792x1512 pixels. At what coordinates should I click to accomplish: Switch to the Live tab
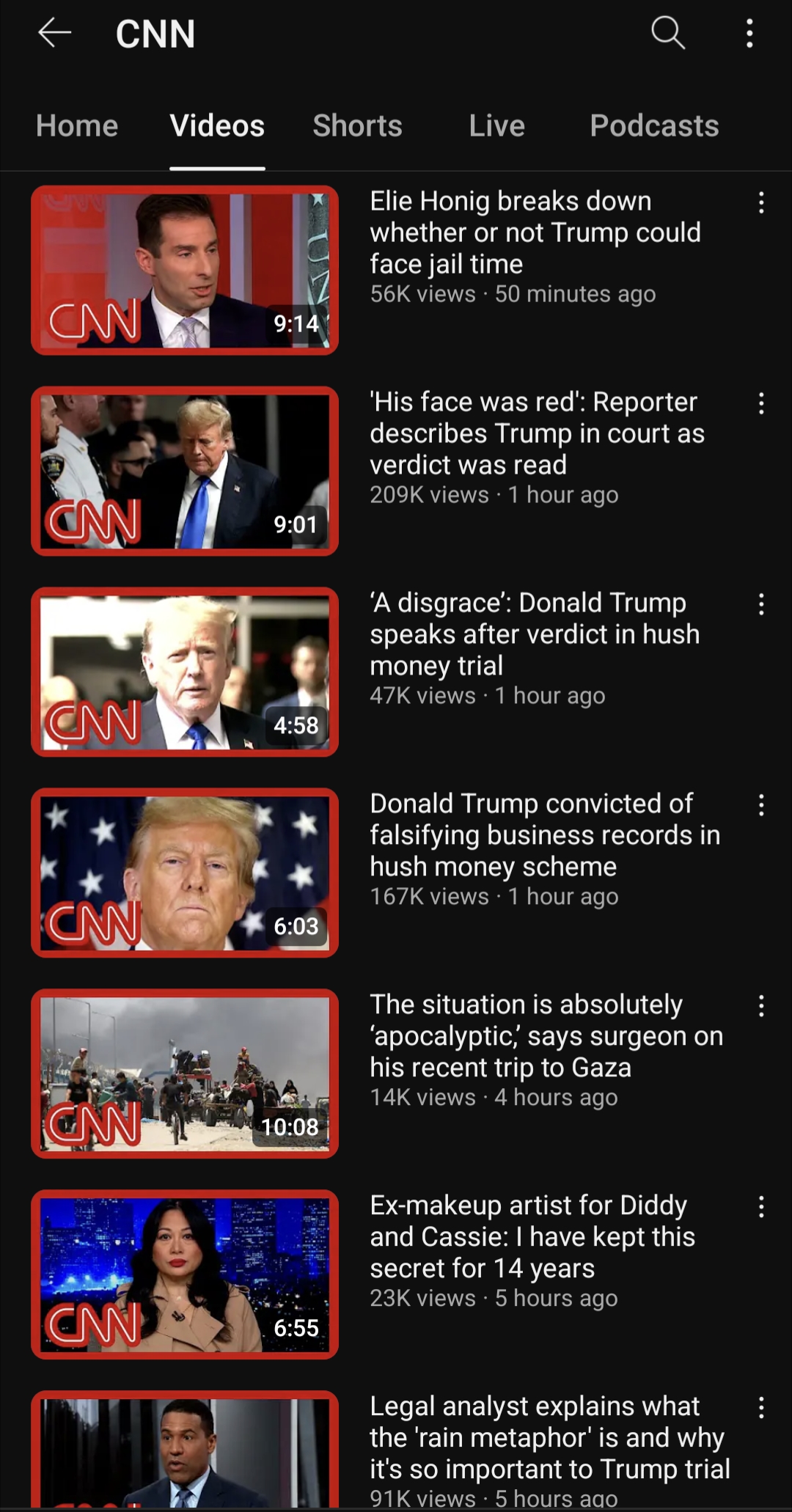(x=496, y=125)
